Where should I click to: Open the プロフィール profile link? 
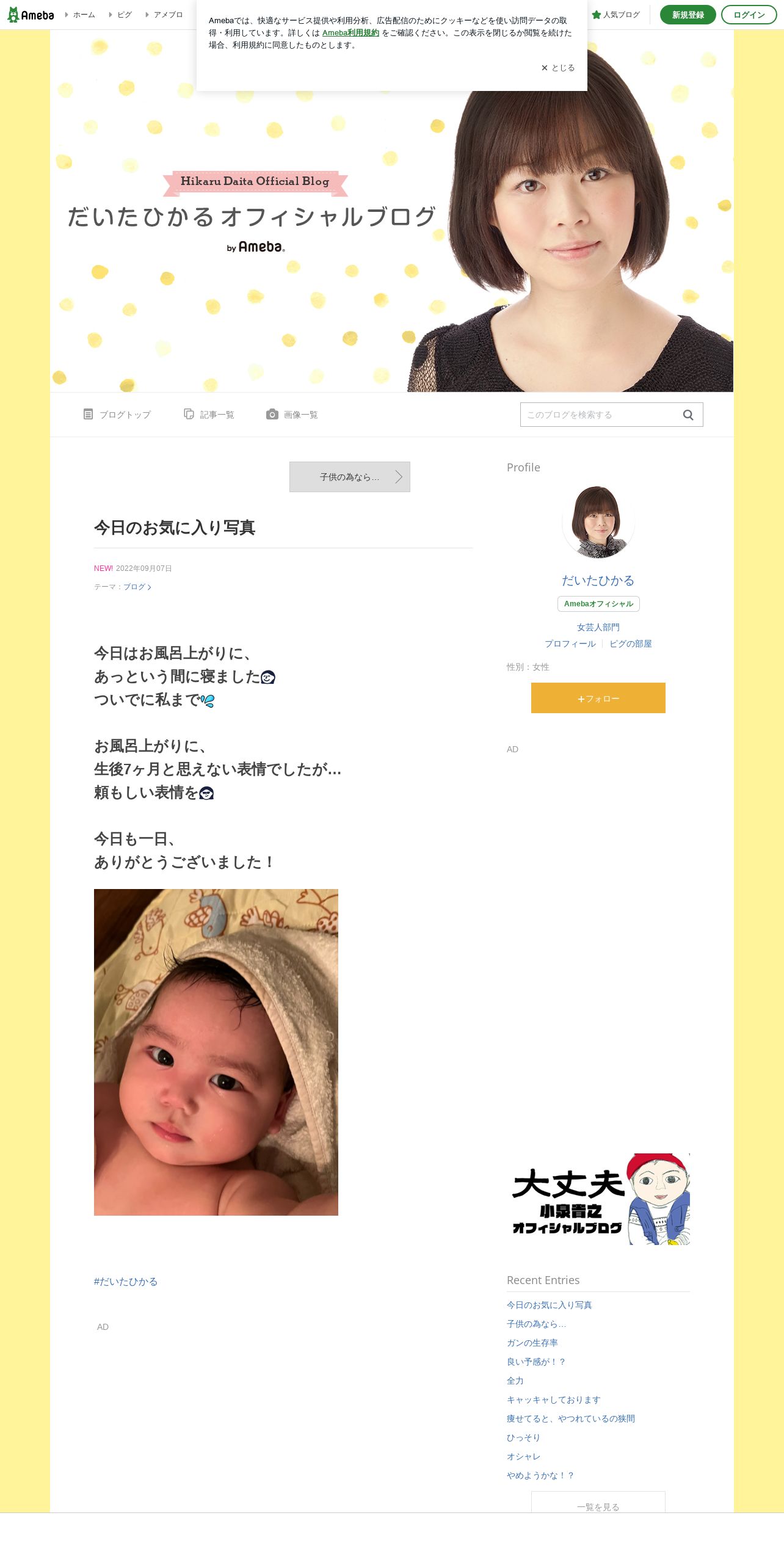570,644
